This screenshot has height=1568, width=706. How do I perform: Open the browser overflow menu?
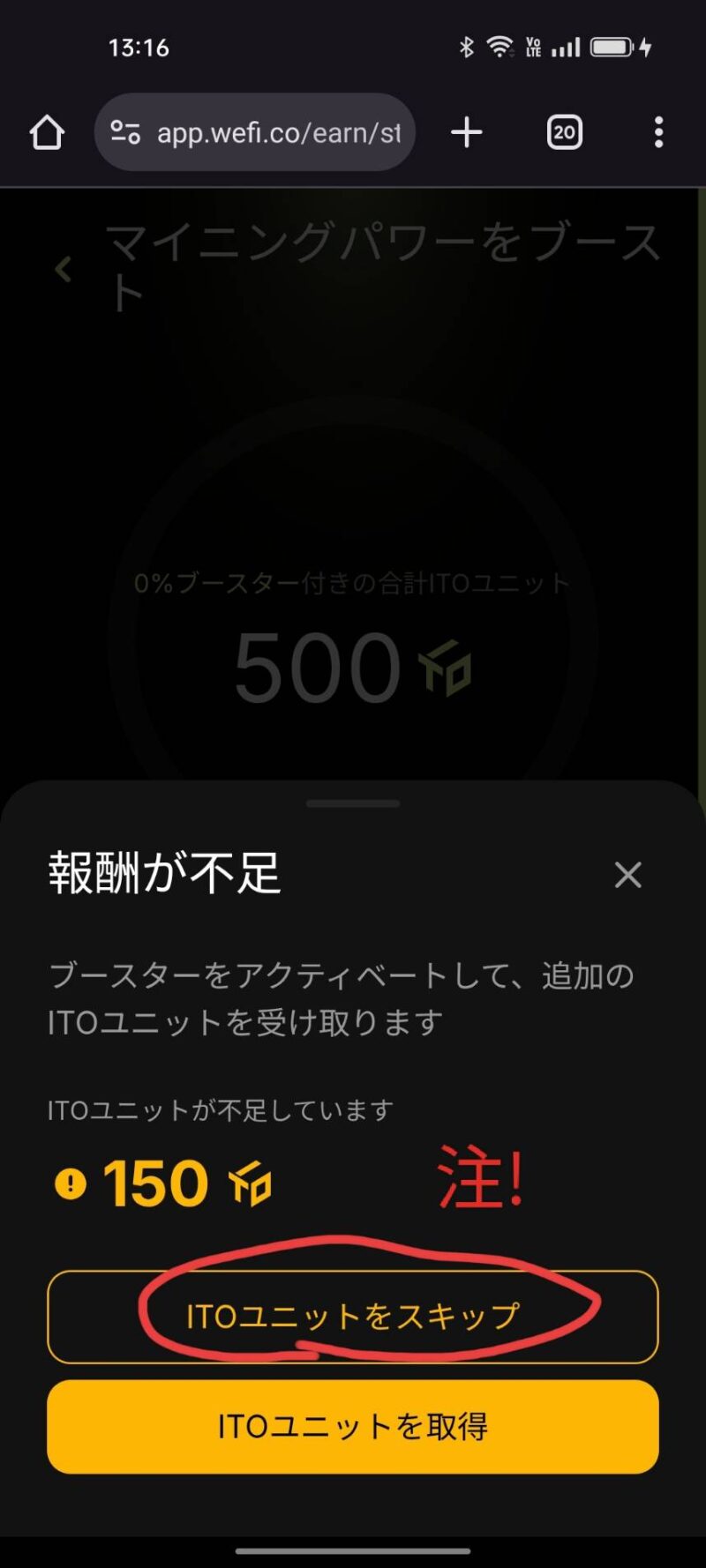pos(658,133)
